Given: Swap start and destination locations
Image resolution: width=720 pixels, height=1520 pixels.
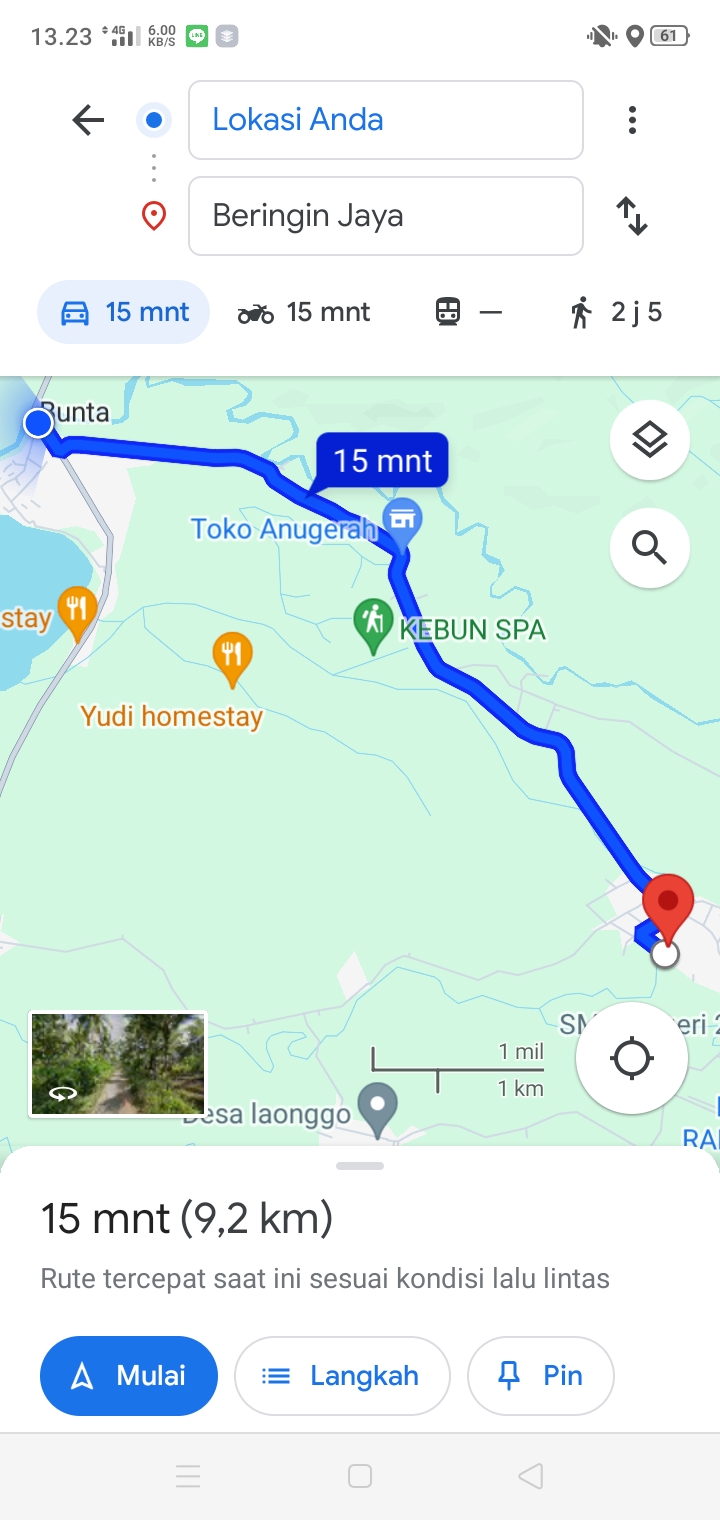Looking at the screenshot, I should 632,216.
